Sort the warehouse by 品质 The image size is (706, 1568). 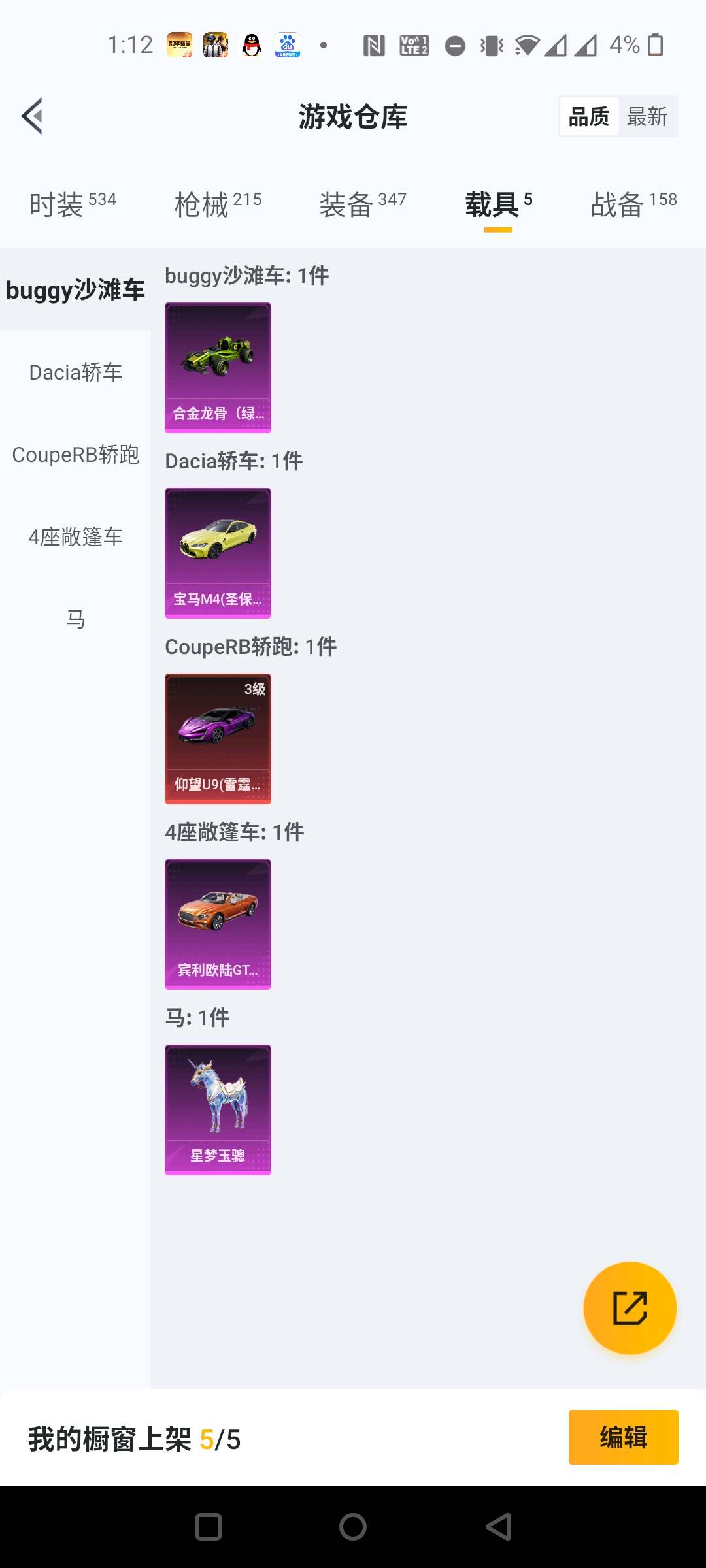(x=589, y=117)
